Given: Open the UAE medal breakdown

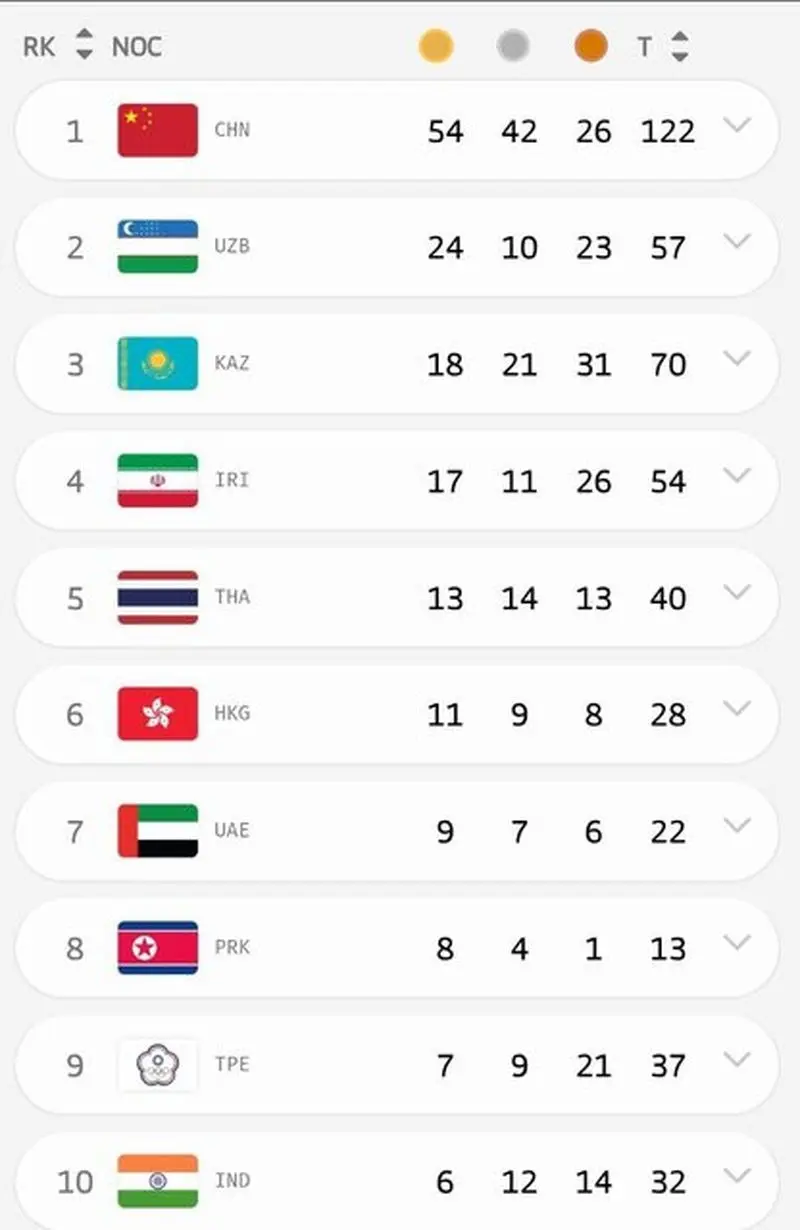Looking at the screenshot, I should point(737,826).
